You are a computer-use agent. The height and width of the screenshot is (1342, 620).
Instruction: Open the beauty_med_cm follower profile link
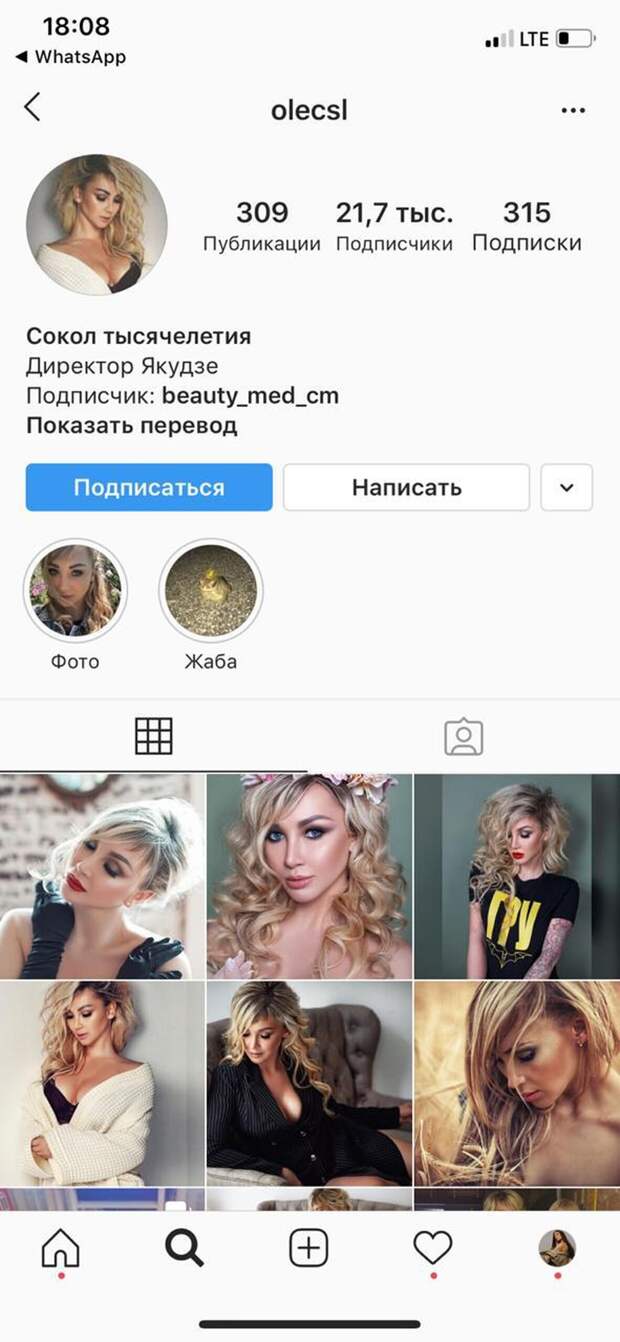point(250,396)
